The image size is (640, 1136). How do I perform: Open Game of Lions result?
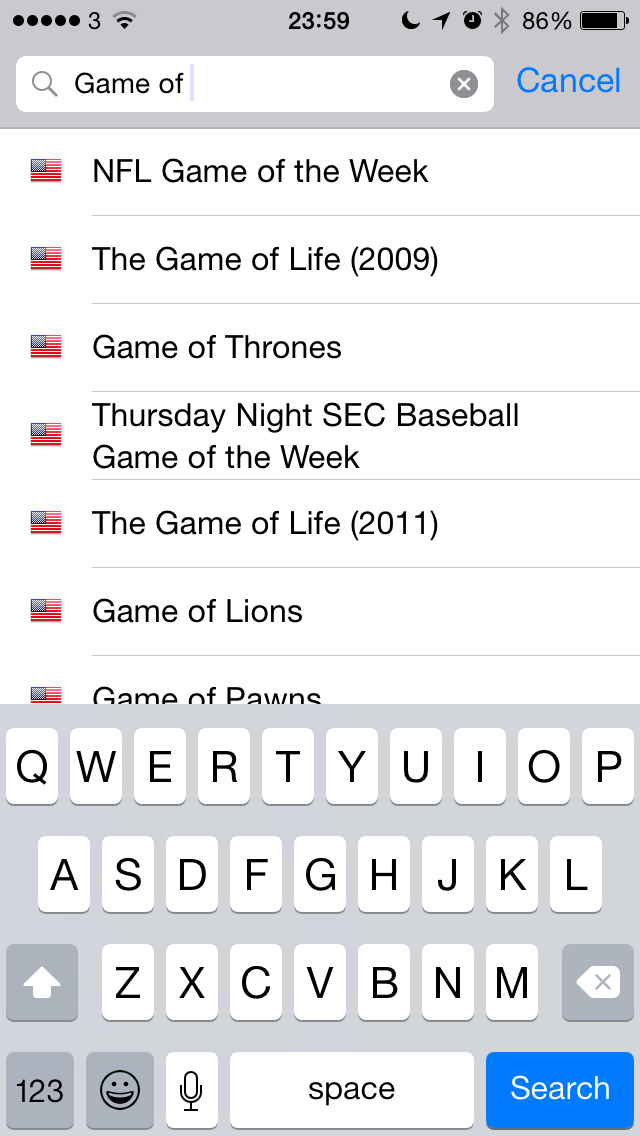click(x=197, y=612)
